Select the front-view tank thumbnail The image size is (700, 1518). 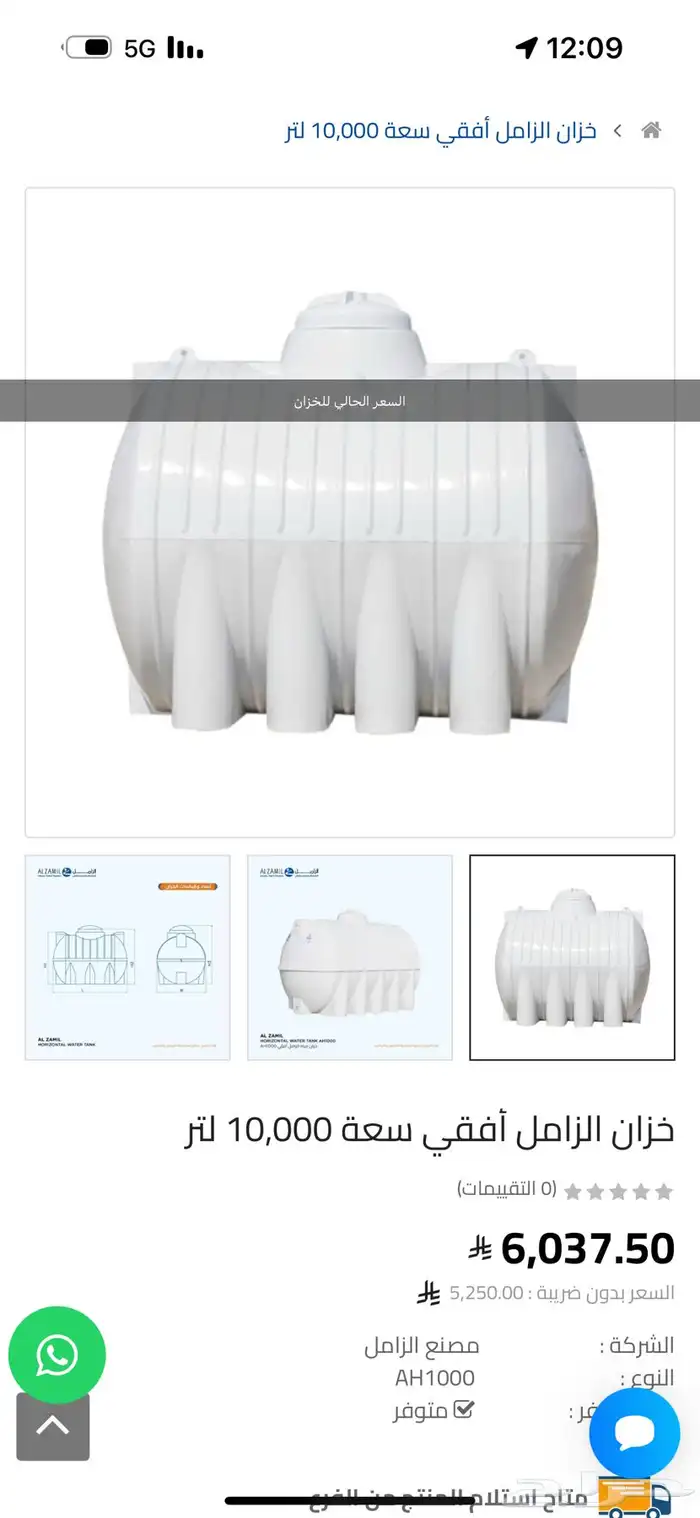point(572,957)
